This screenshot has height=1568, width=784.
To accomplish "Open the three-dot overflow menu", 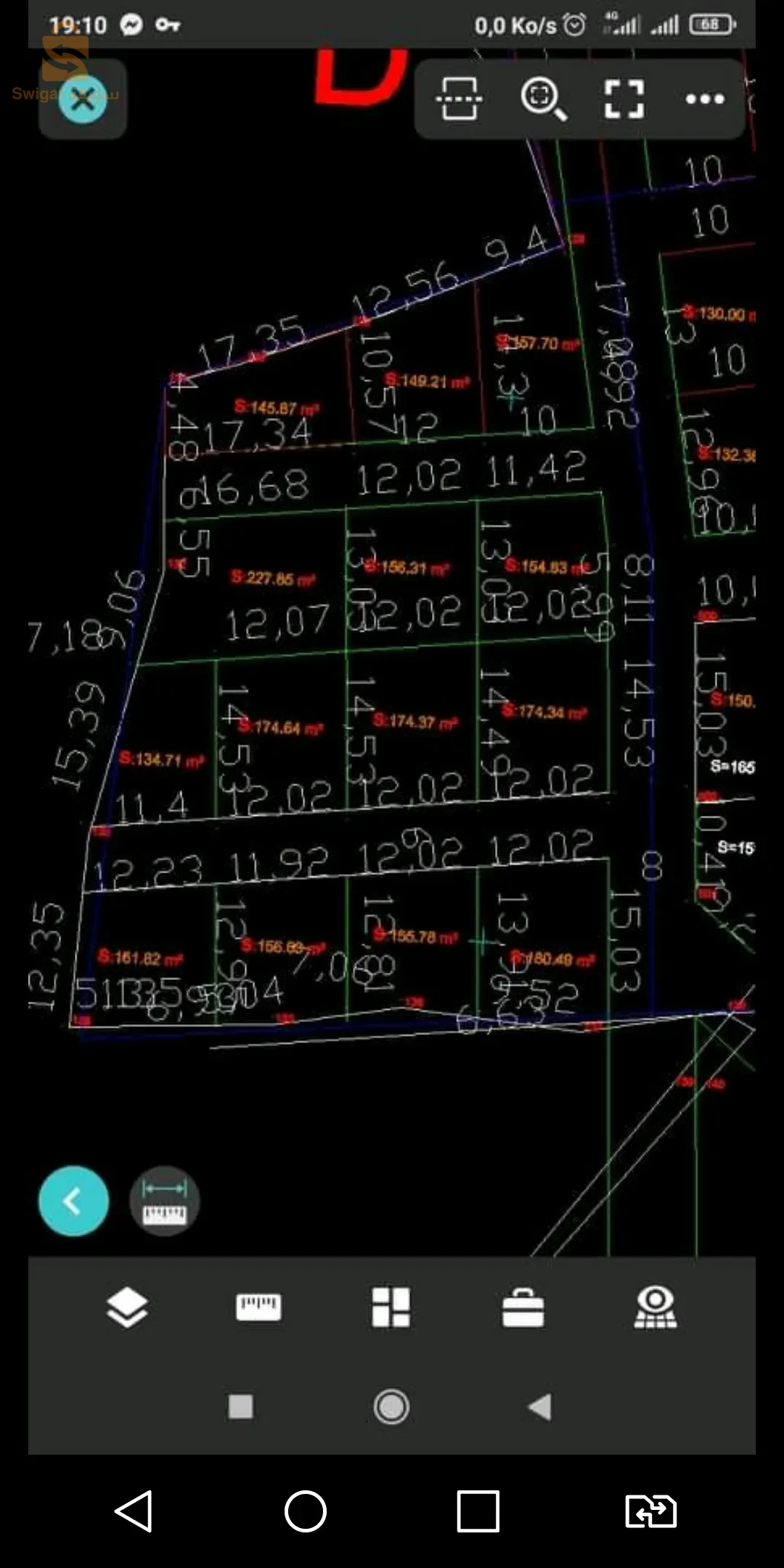I will click(705, 99).
